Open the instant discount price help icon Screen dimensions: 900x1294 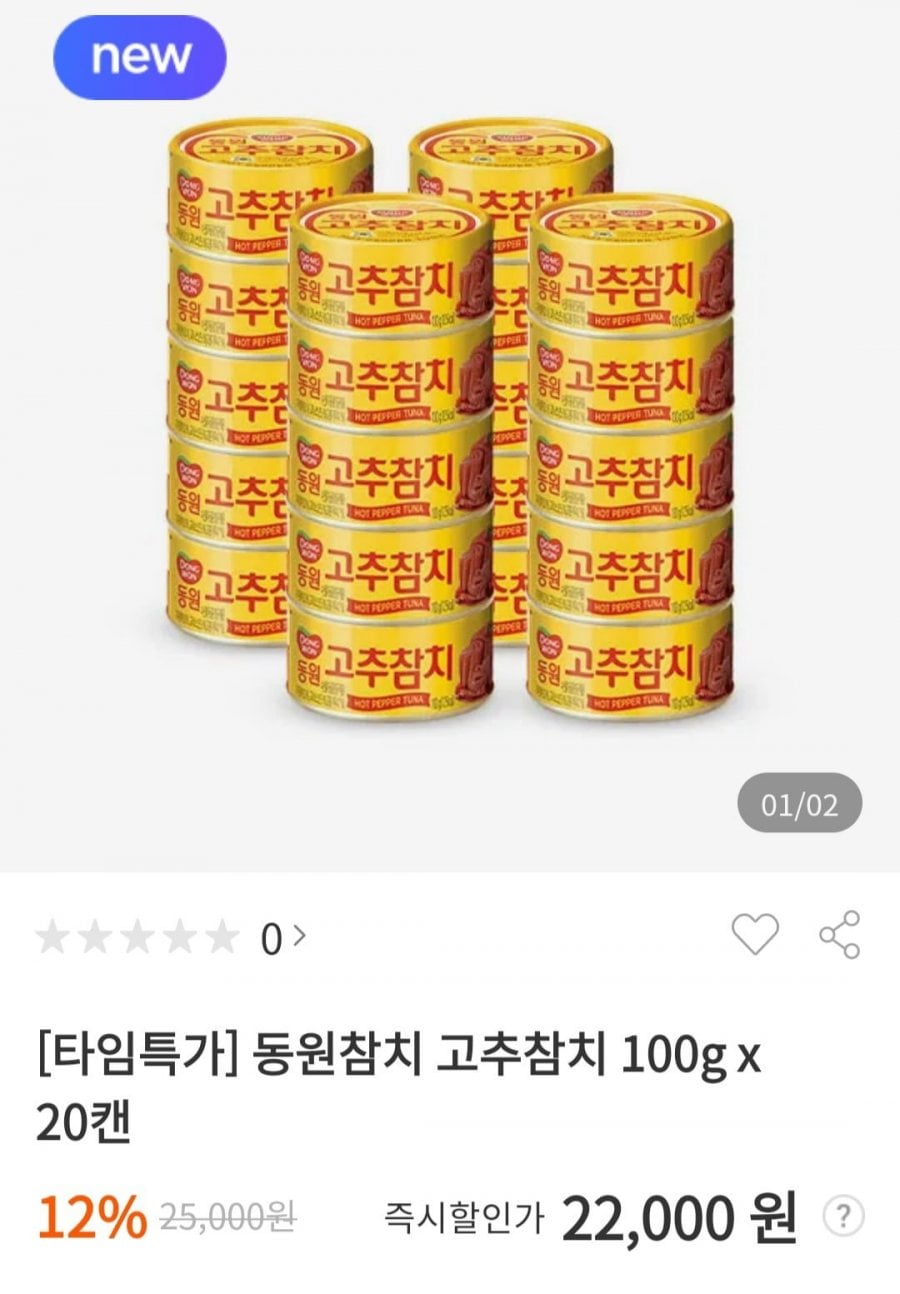click(x=843, y=1217)
